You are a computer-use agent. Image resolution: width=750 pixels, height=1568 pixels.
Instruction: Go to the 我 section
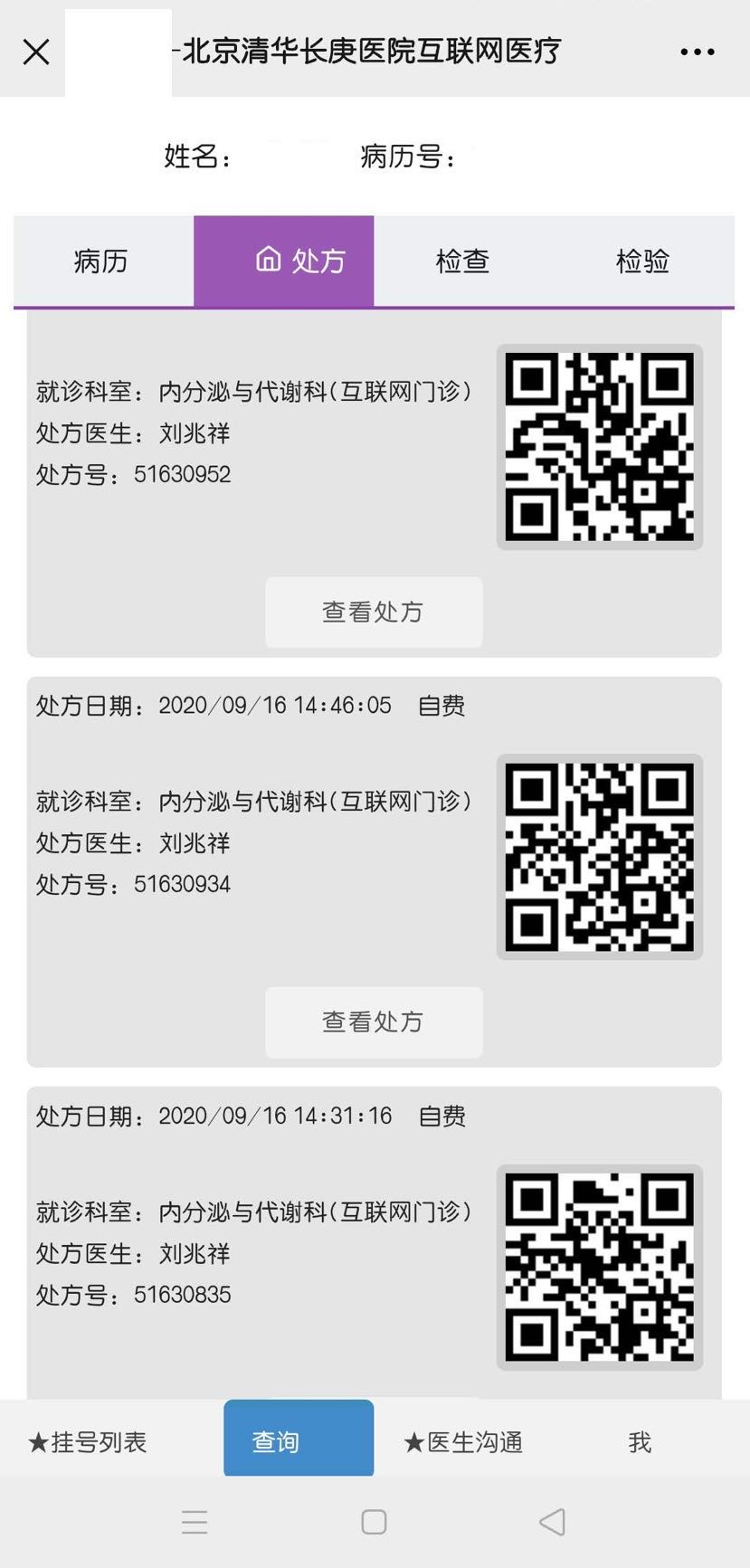(640, 1442)
